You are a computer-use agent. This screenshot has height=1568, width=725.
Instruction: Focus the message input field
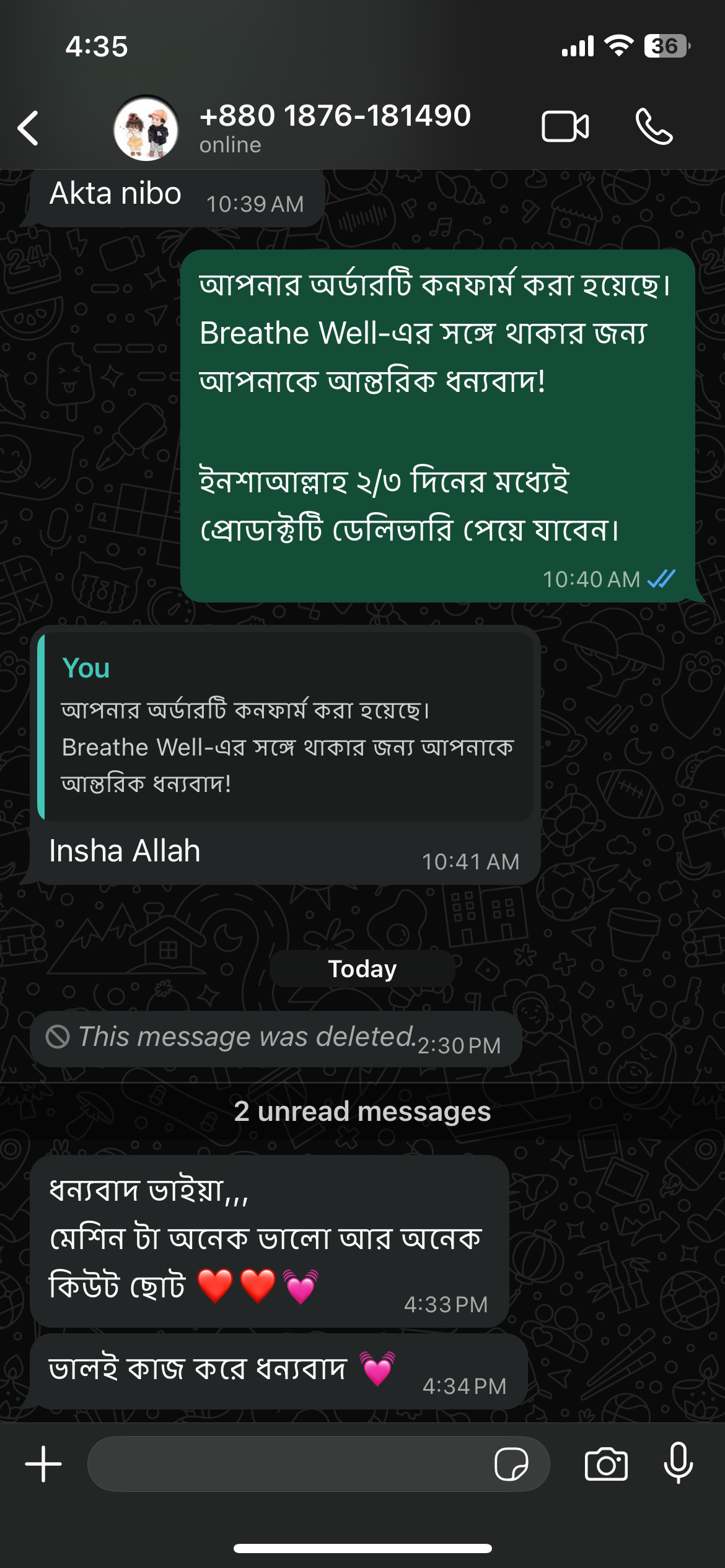[x=285, y=1465]
